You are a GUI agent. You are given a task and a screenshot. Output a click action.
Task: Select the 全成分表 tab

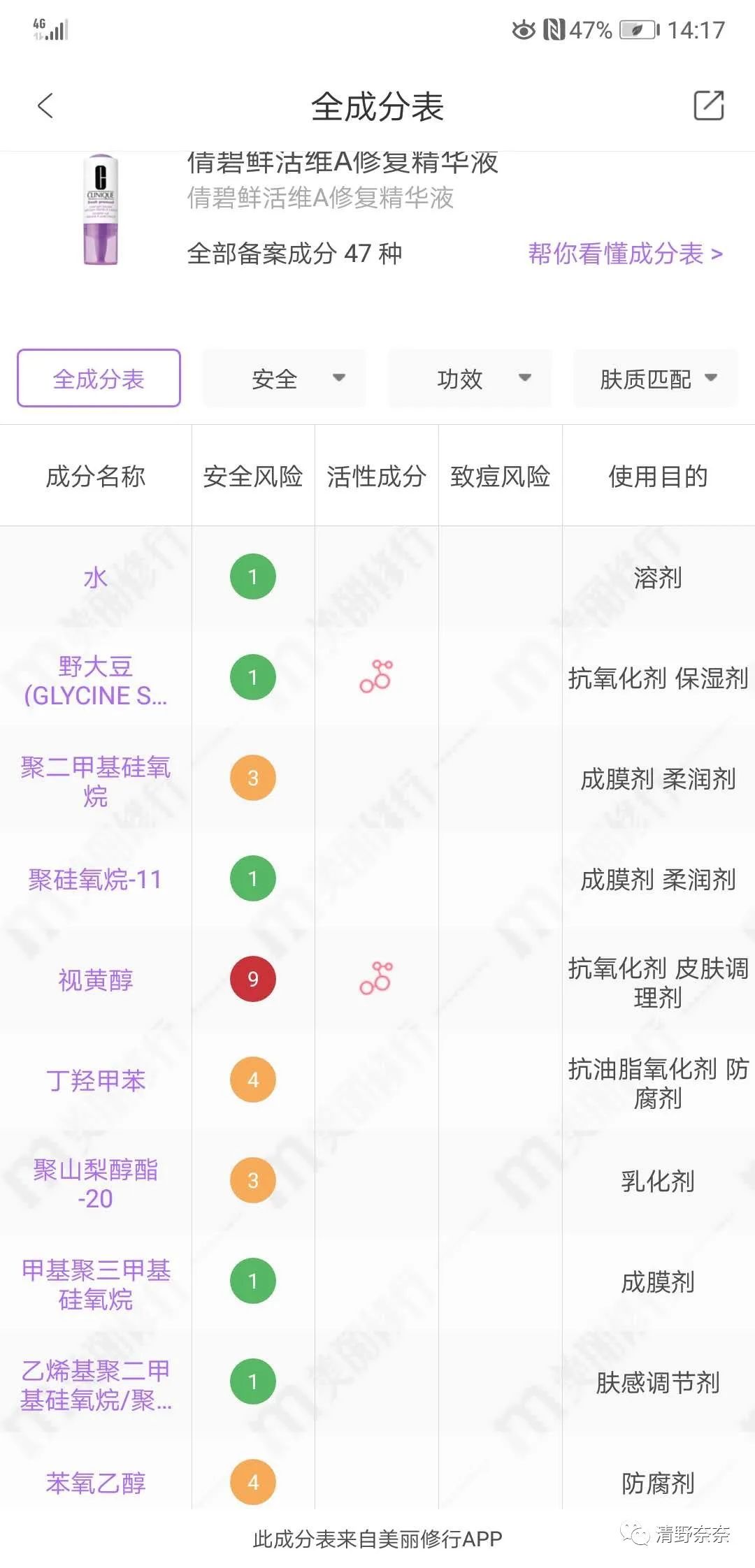point(99,378)
